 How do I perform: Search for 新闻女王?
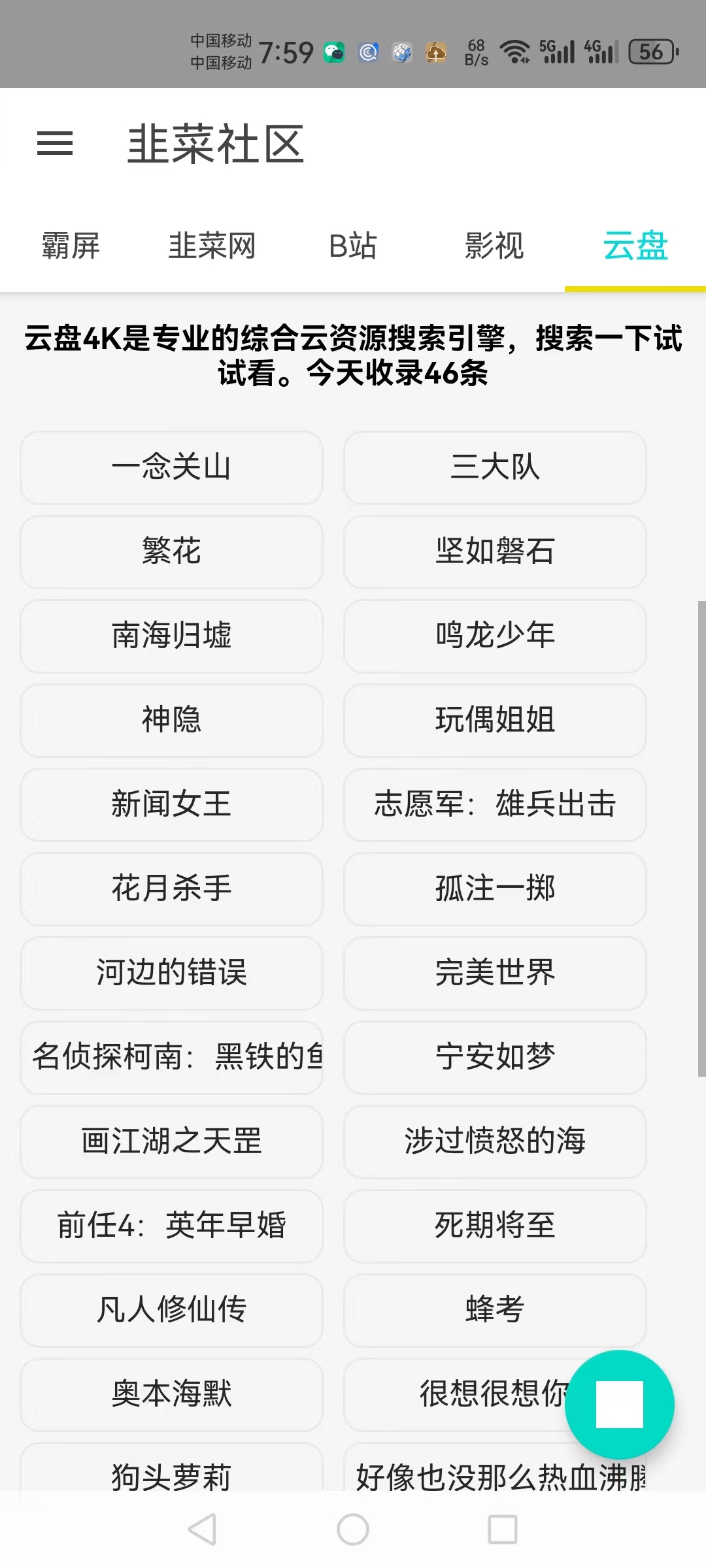point(171,804)
